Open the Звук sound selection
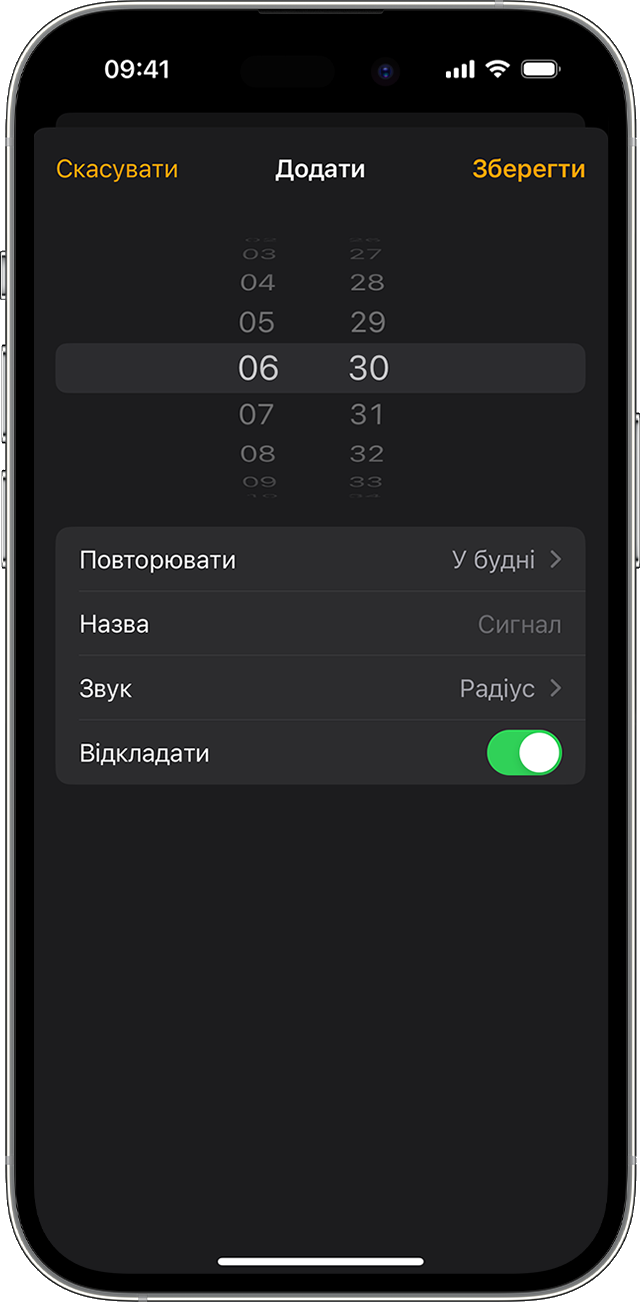 click(x=320, y=689)
